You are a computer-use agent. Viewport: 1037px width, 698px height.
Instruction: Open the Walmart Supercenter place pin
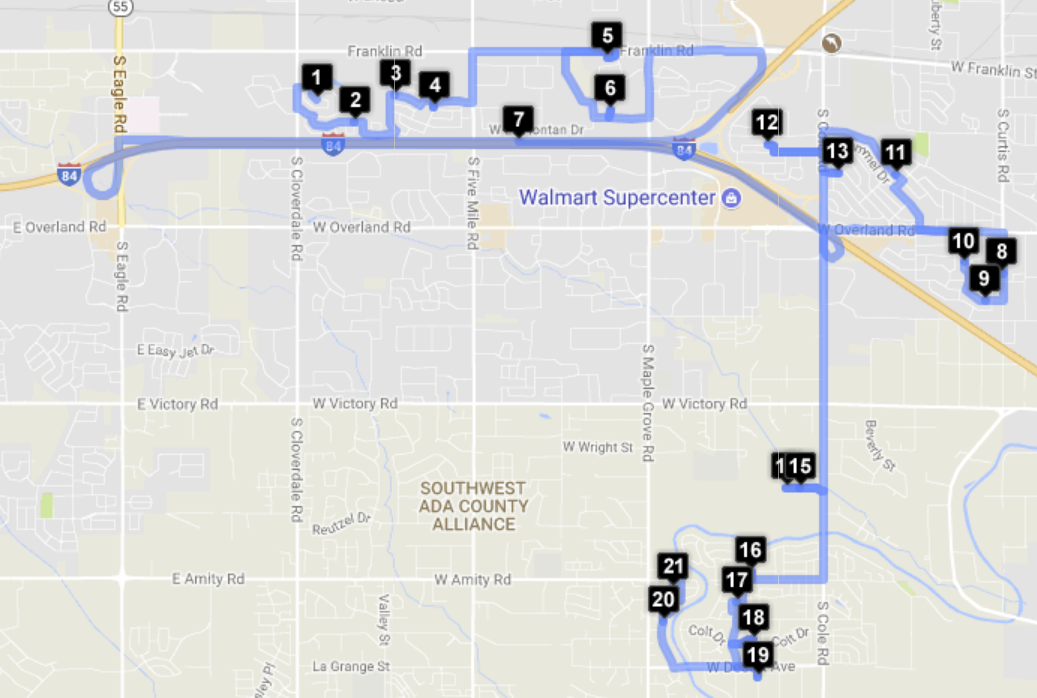(731, 198)
